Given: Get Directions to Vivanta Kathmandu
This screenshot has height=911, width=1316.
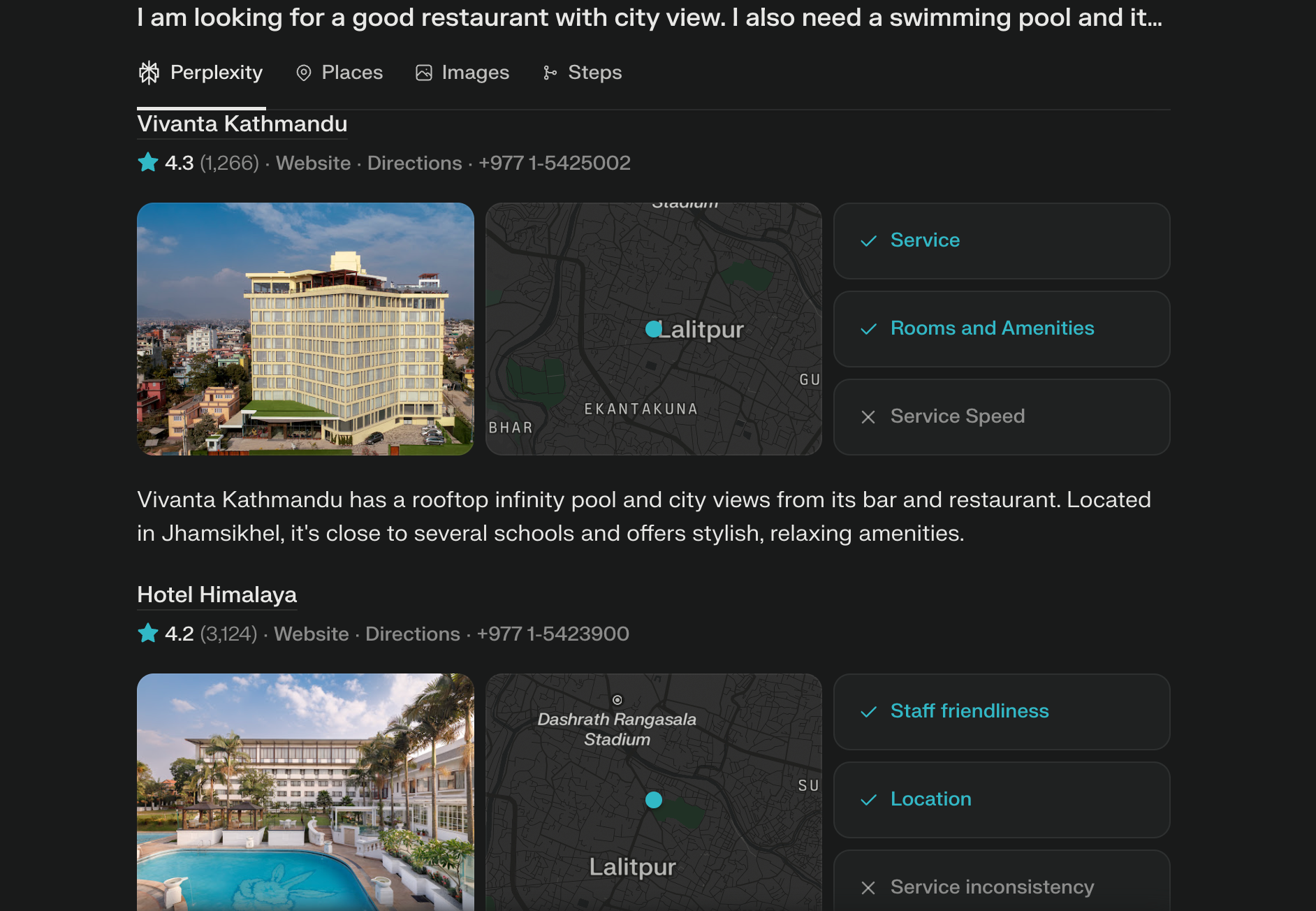Looking at the screenshot, I should coord(414,163).
